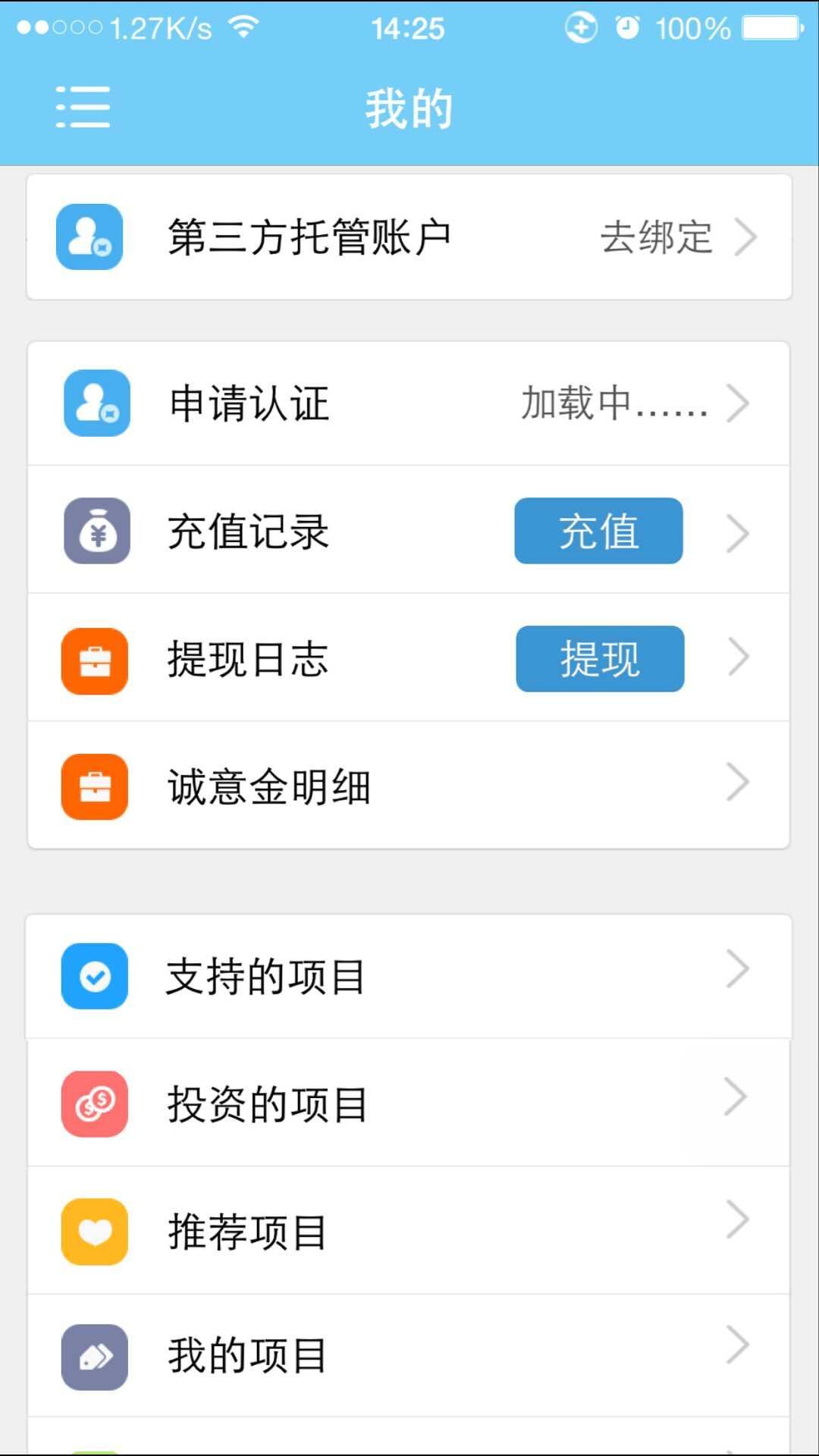This screenshot has width=819, height=1456.
Task: Open 诚意金明细 details
Action: pos(409,786)
